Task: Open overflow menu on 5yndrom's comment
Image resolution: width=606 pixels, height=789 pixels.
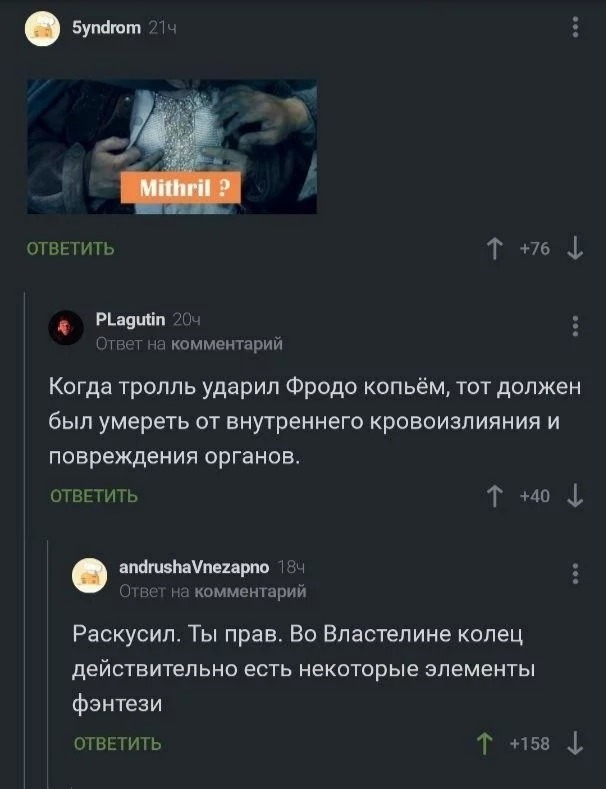Action: tap(575, 28)
